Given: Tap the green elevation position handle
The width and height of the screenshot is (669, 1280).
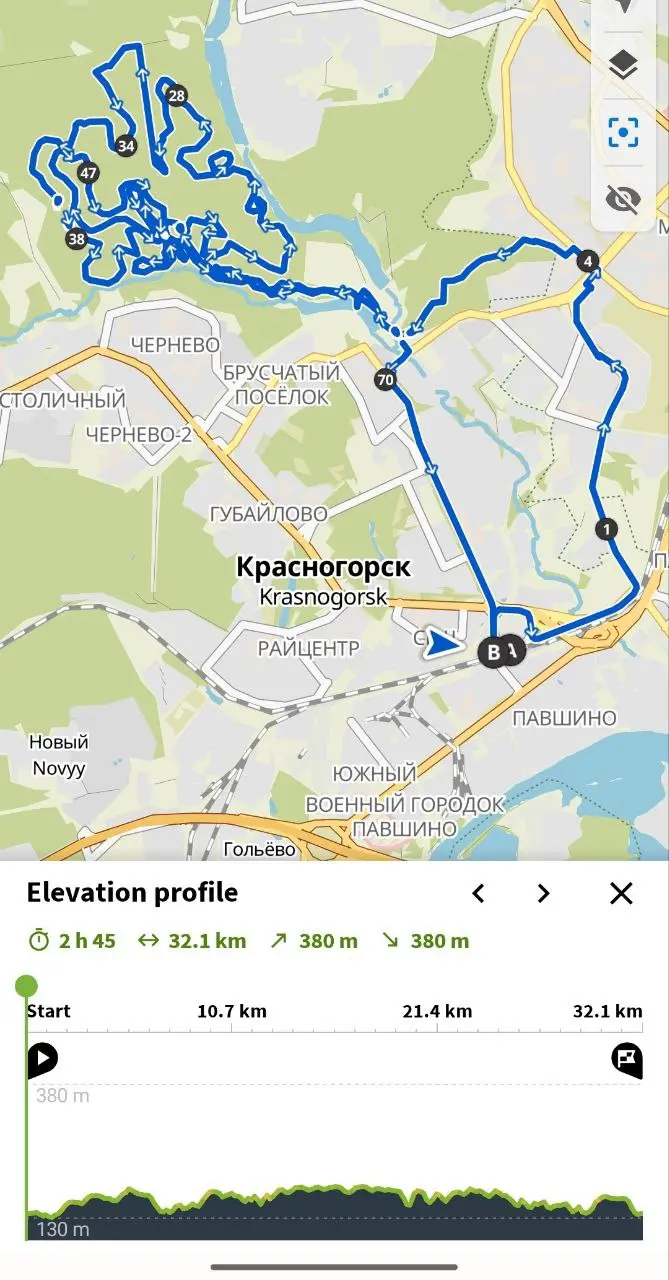Looking at the screenshot, I should (27, 986).
